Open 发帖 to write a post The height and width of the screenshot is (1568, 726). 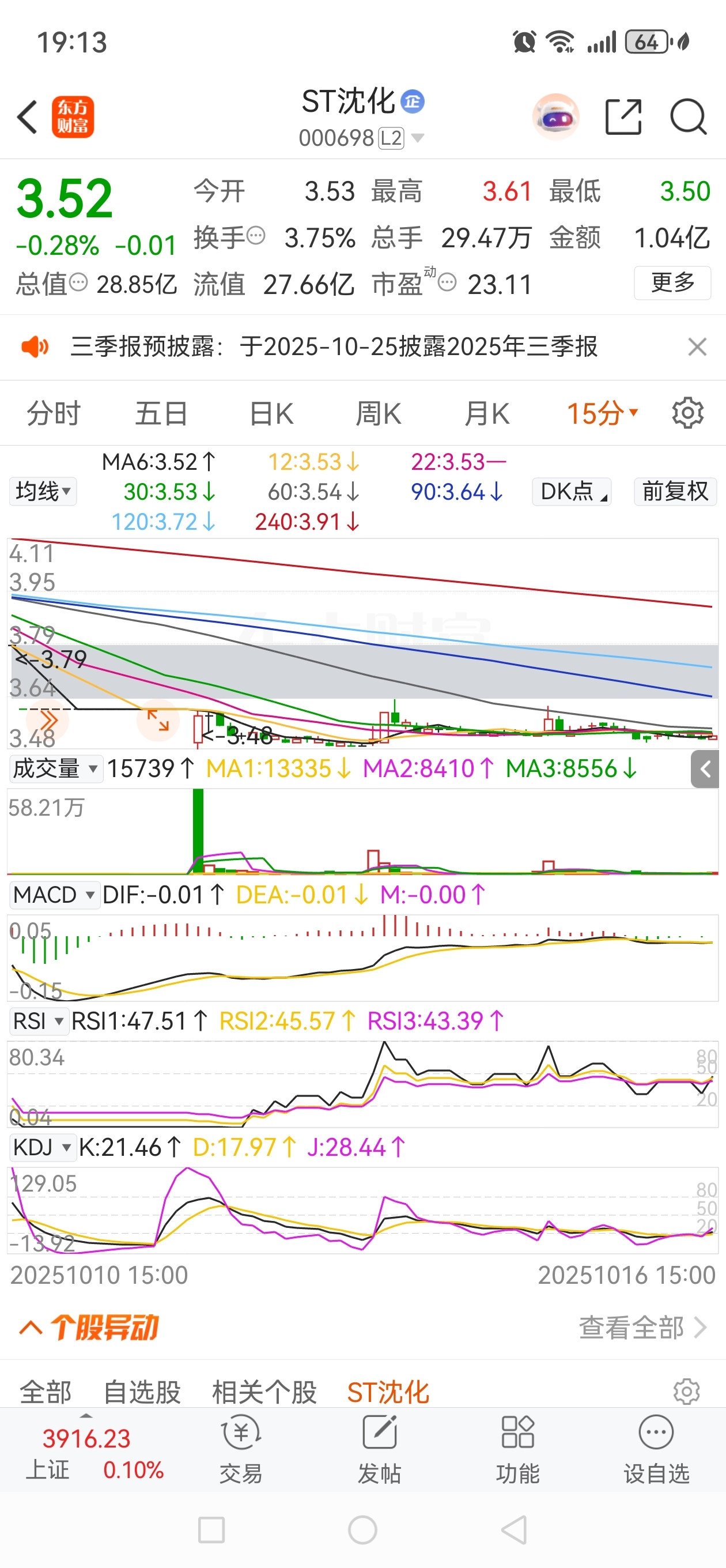pyautogui.click(x=379, y=1449)
